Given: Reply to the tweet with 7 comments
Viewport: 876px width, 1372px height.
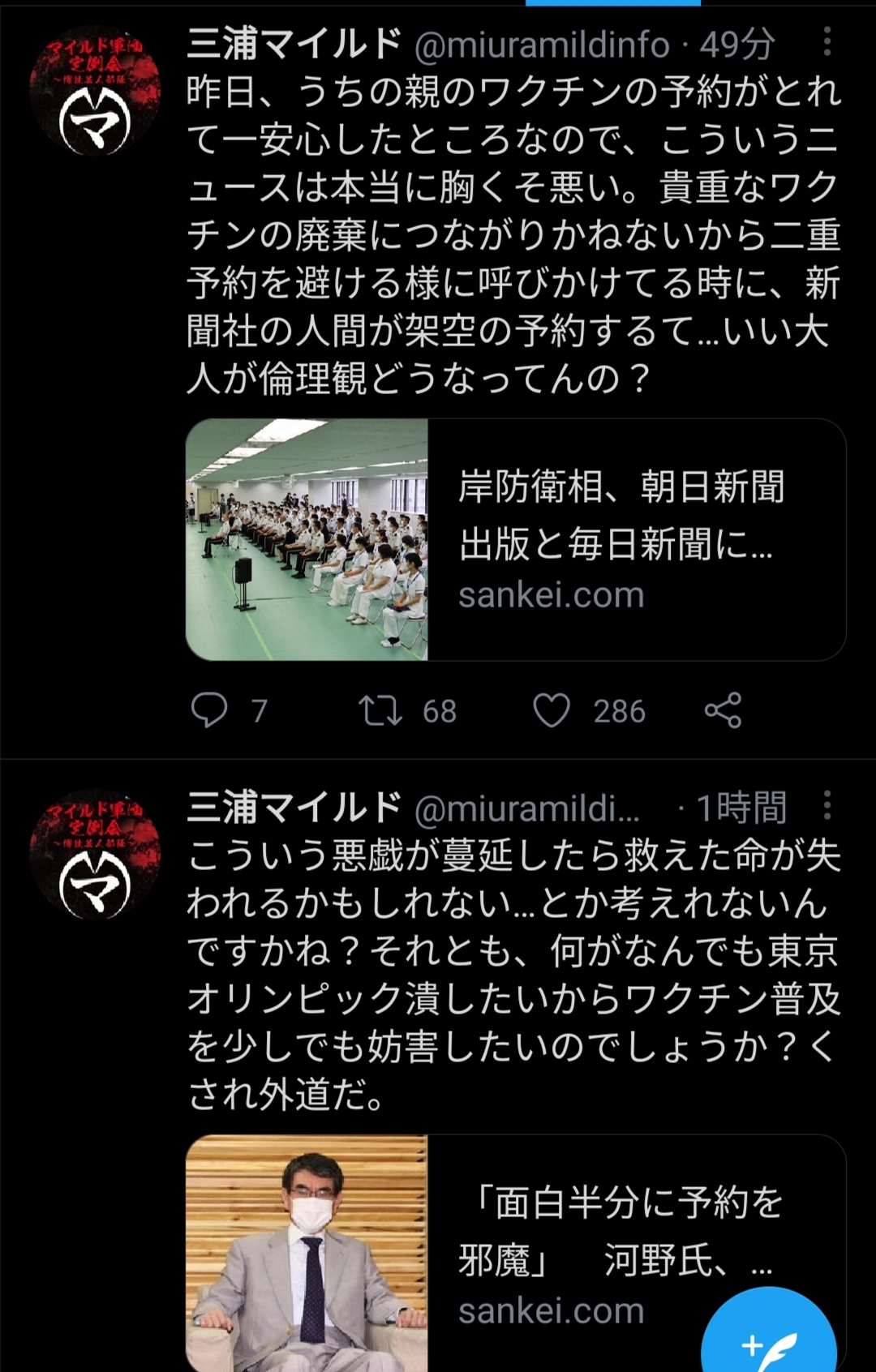Looking at the screenshot, I should click(x=209, y=710).
